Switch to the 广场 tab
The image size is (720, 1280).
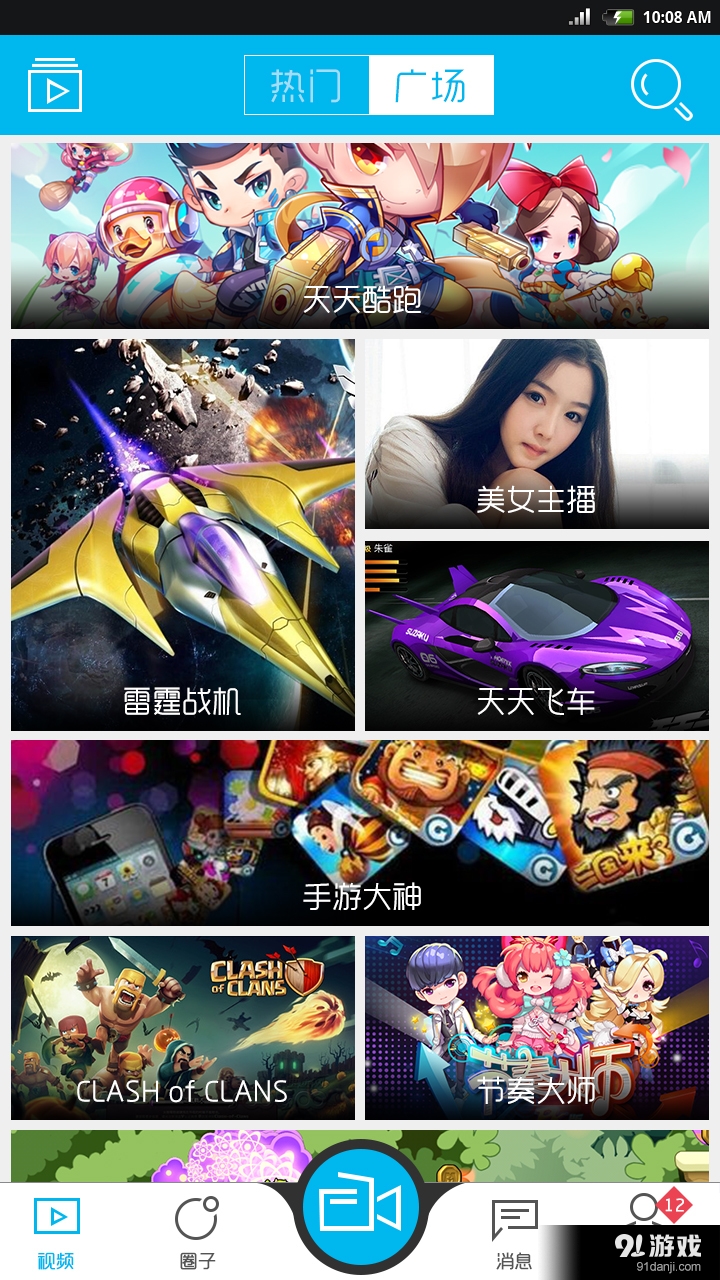(432, 86)
